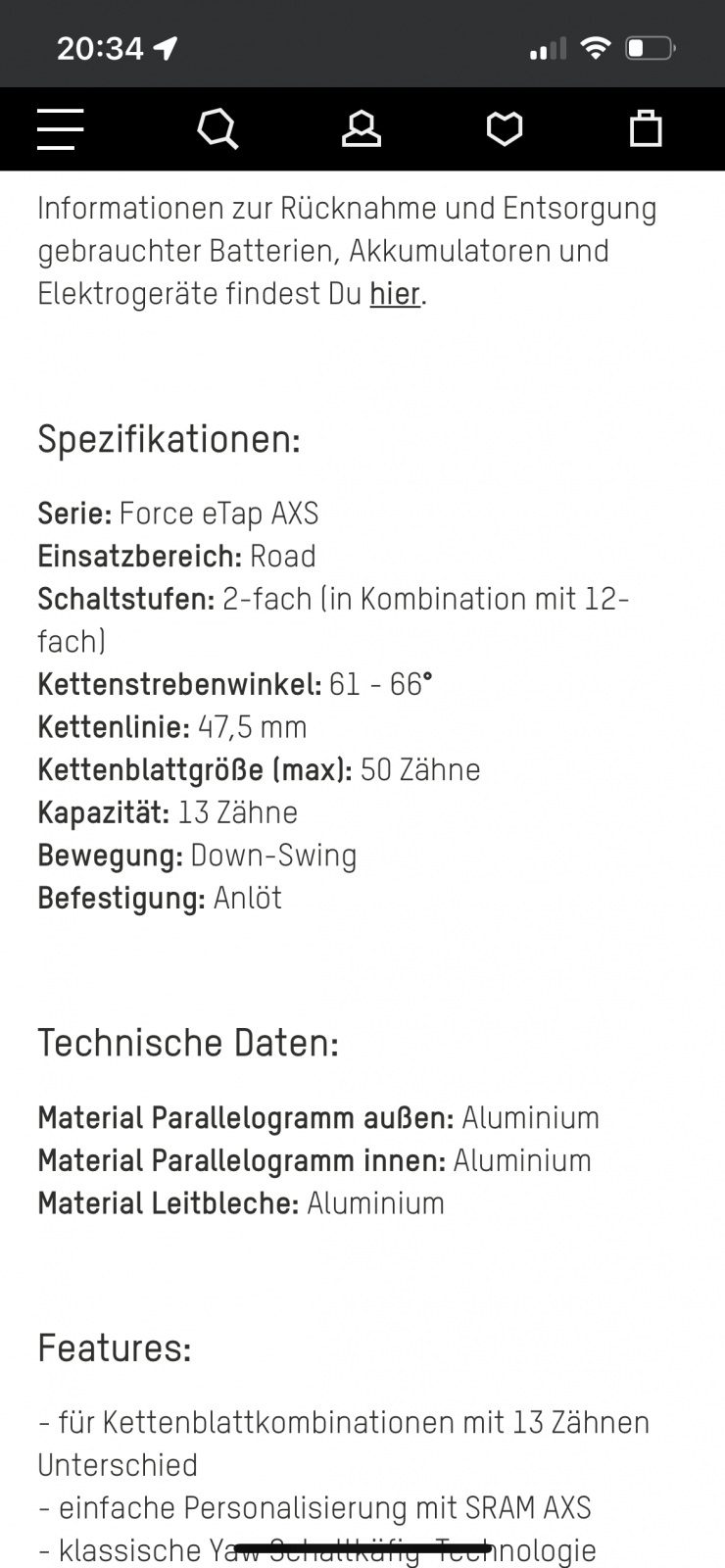Open the shopping bag
Image resolution: width=725 pixels, height=1568 pixels.
[645, 129]
